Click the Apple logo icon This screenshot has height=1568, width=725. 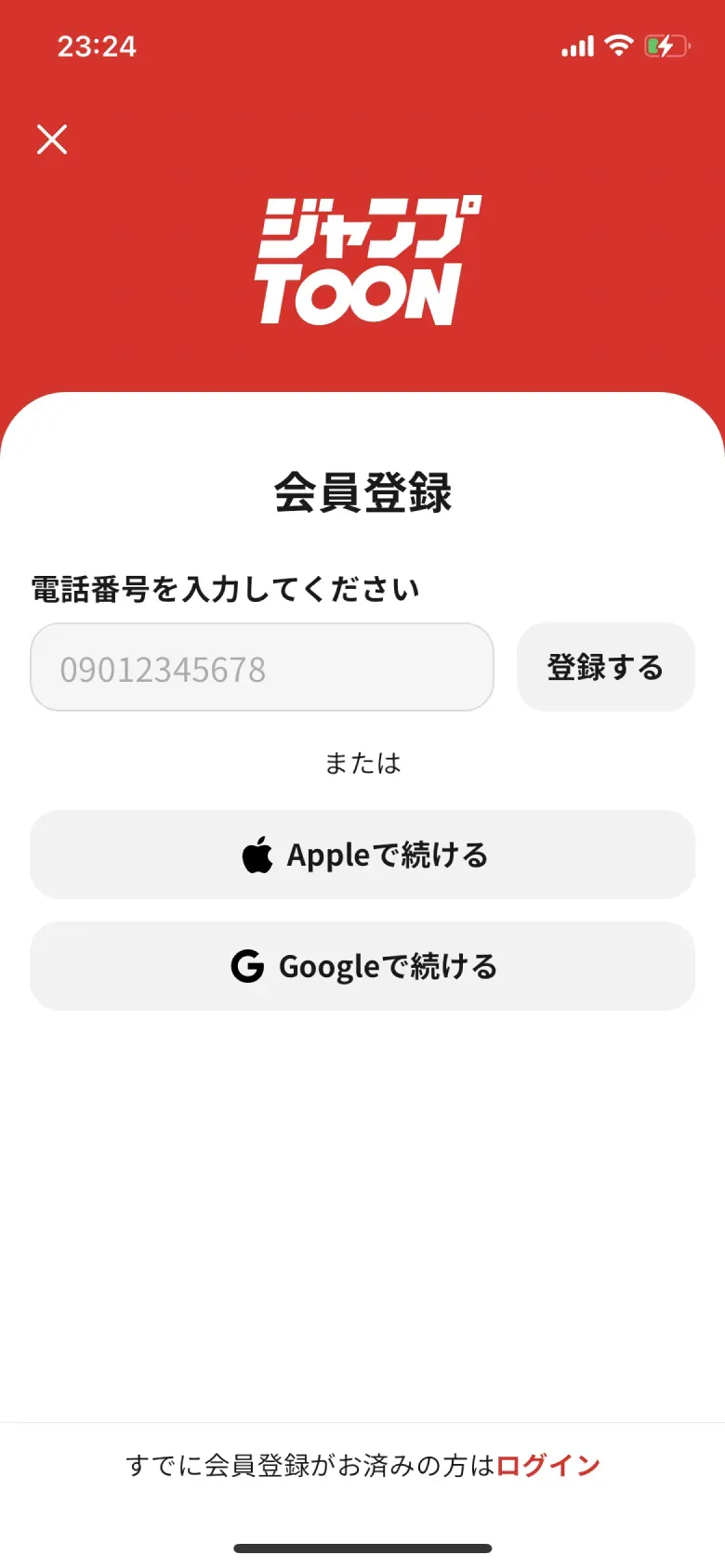coord(257,854)
